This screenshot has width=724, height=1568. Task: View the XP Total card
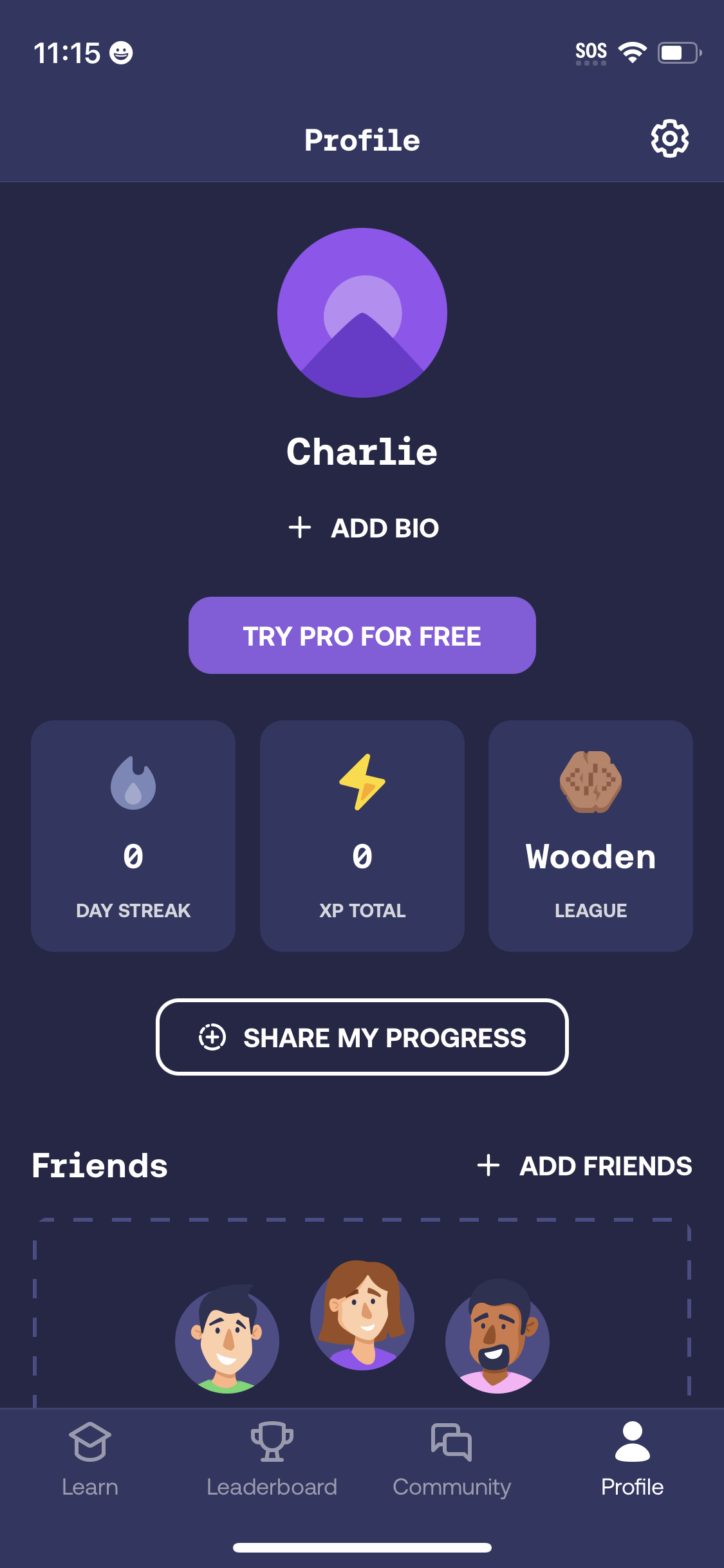point(362,835)
